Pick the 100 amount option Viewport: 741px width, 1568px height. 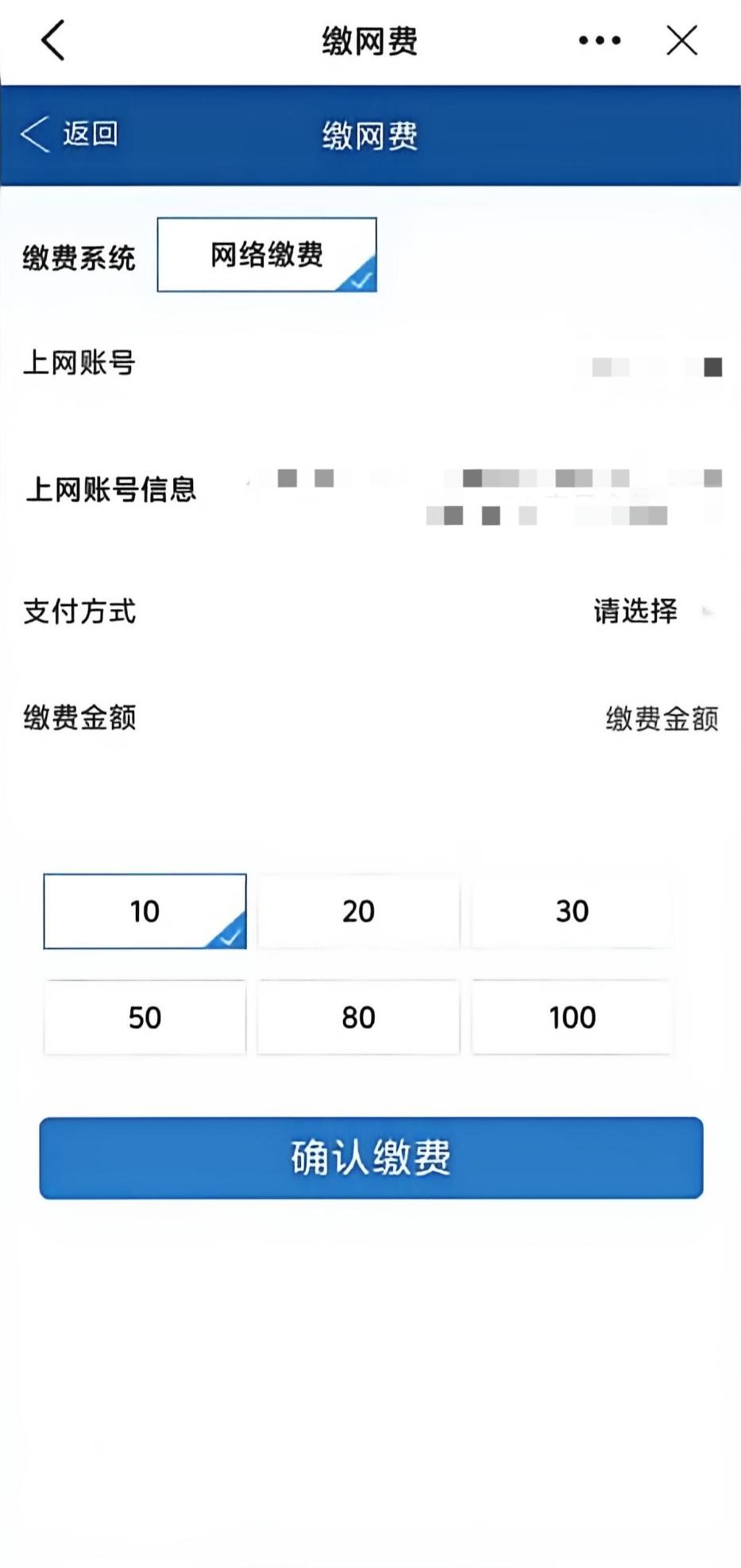coord(572,1018)
